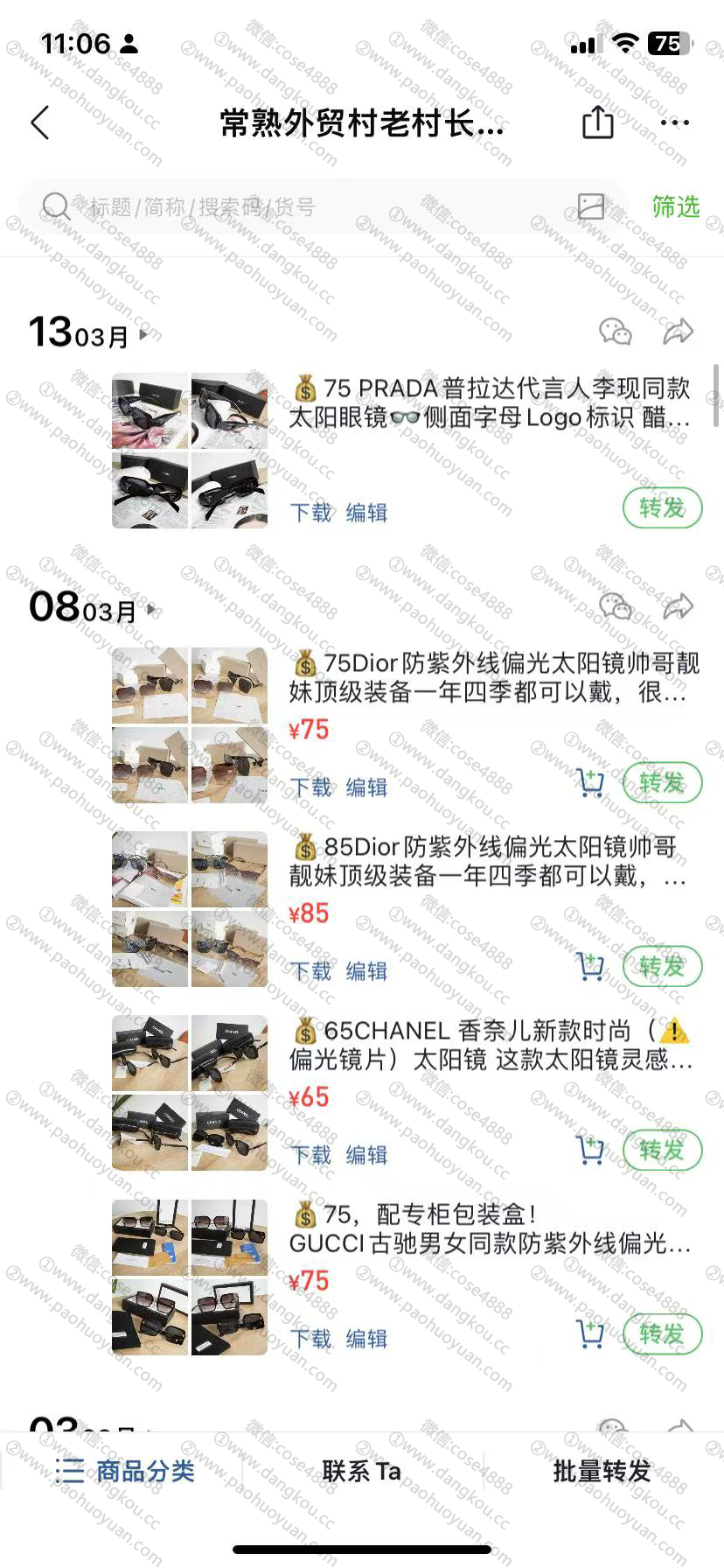
Task: Add the 65CHANEL sunglasses to the cart
Action: click(x=591, y=1151)
